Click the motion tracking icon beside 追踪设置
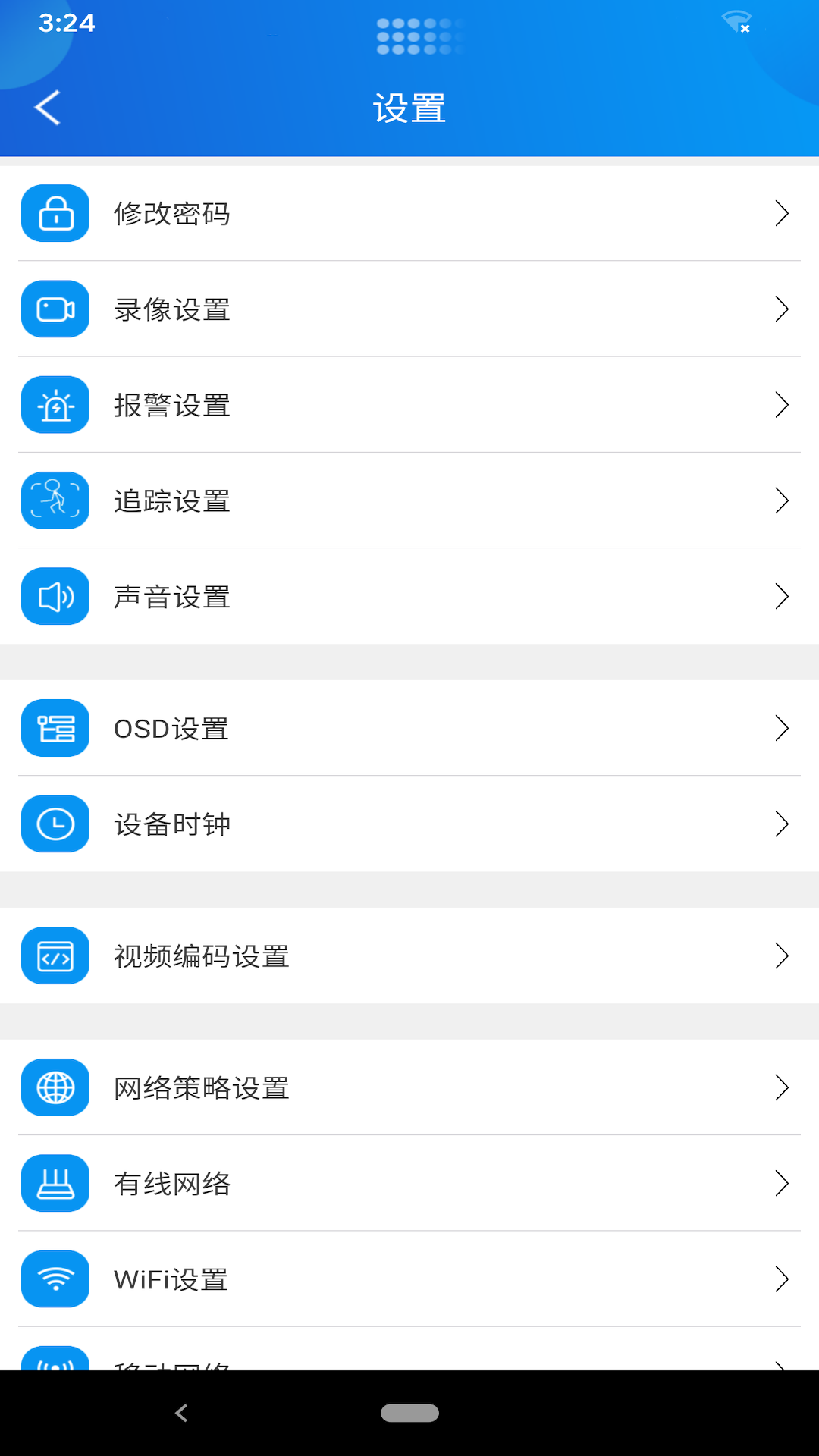The width and height of the screenshot is (819, 1456). pos(55,500)
